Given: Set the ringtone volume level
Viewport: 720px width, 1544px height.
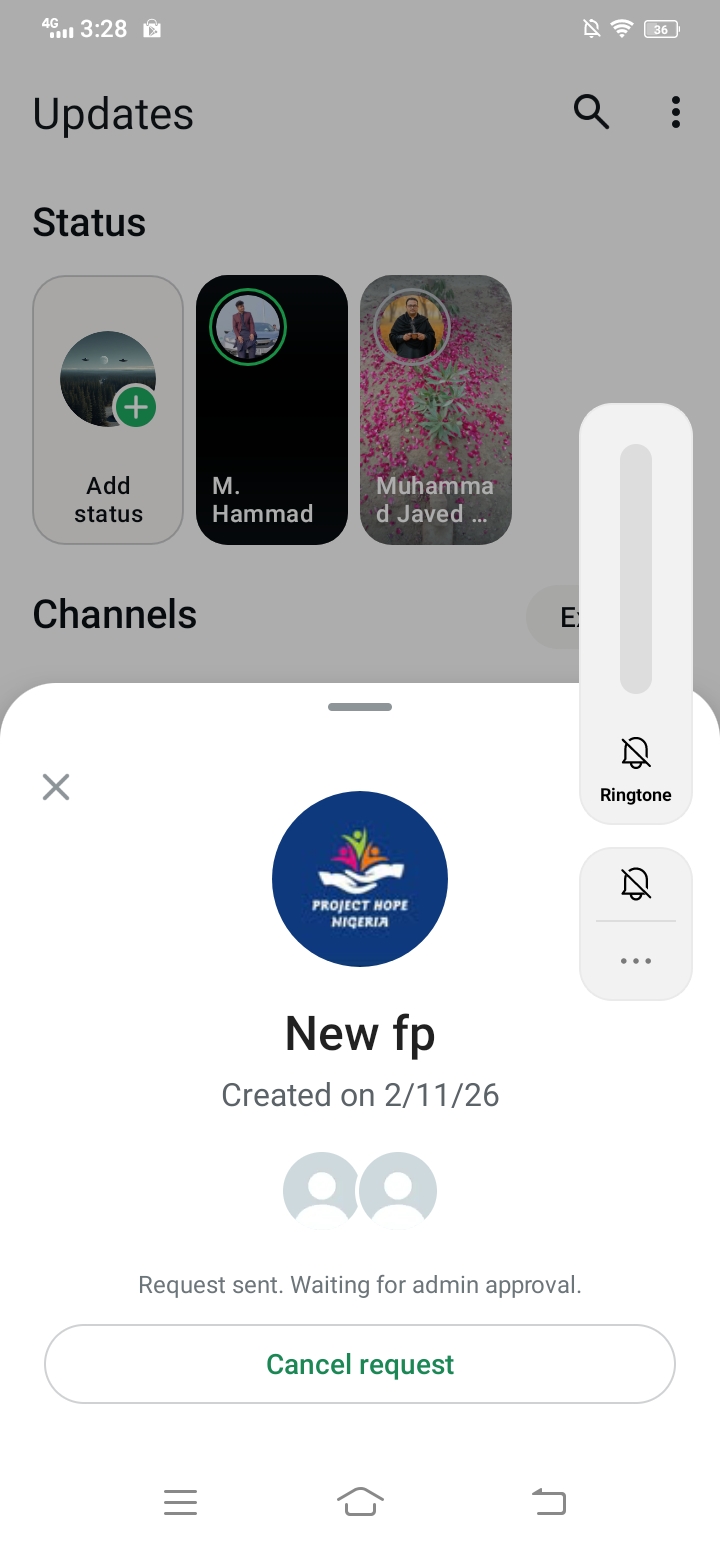Looking at the screenshot, I should pyautogui.click(x=636, y=568).
